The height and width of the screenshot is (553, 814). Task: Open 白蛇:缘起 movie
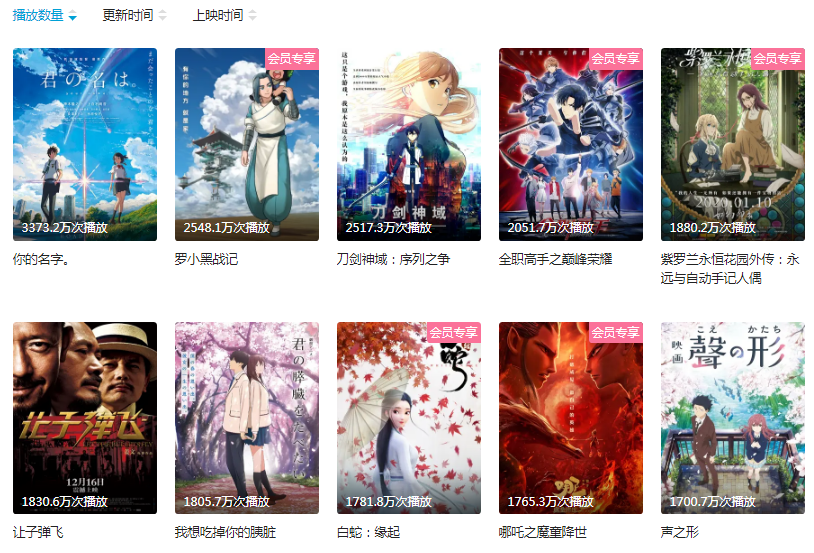pyautogui.click(x=409, y=417)
